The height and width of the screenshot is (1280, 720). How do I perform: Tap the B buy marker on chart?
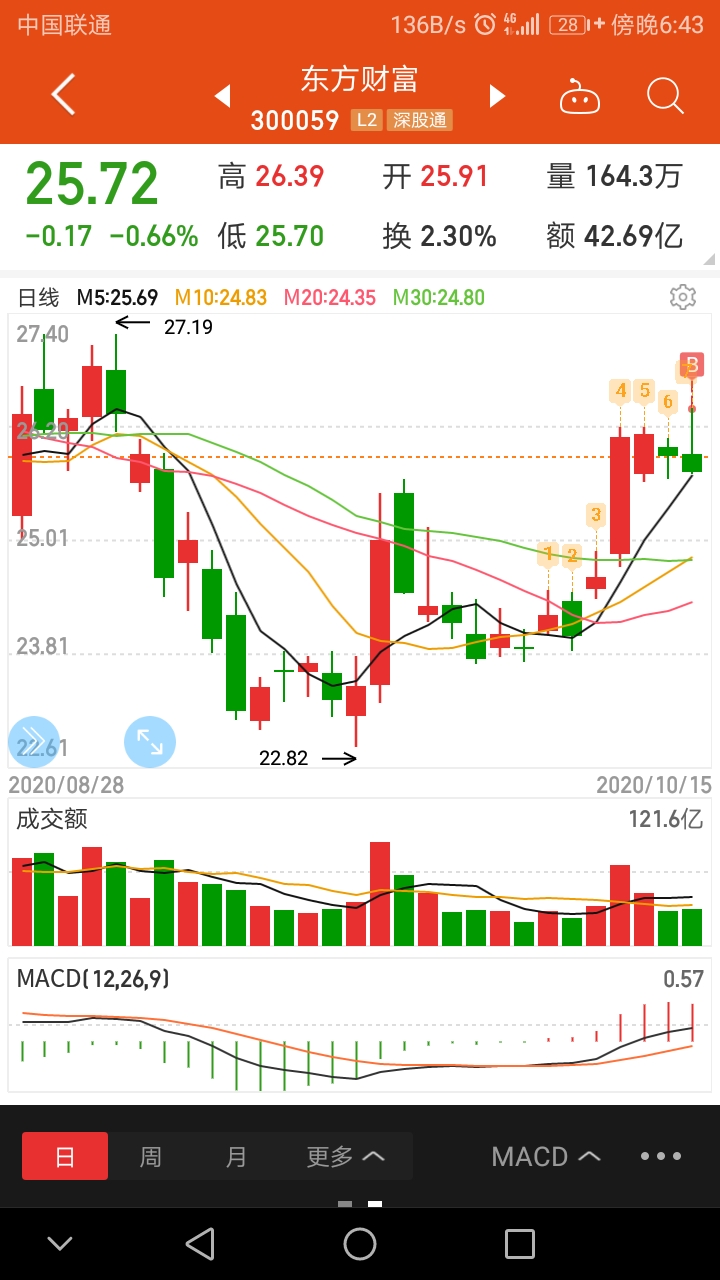click(x=692, y=365)
